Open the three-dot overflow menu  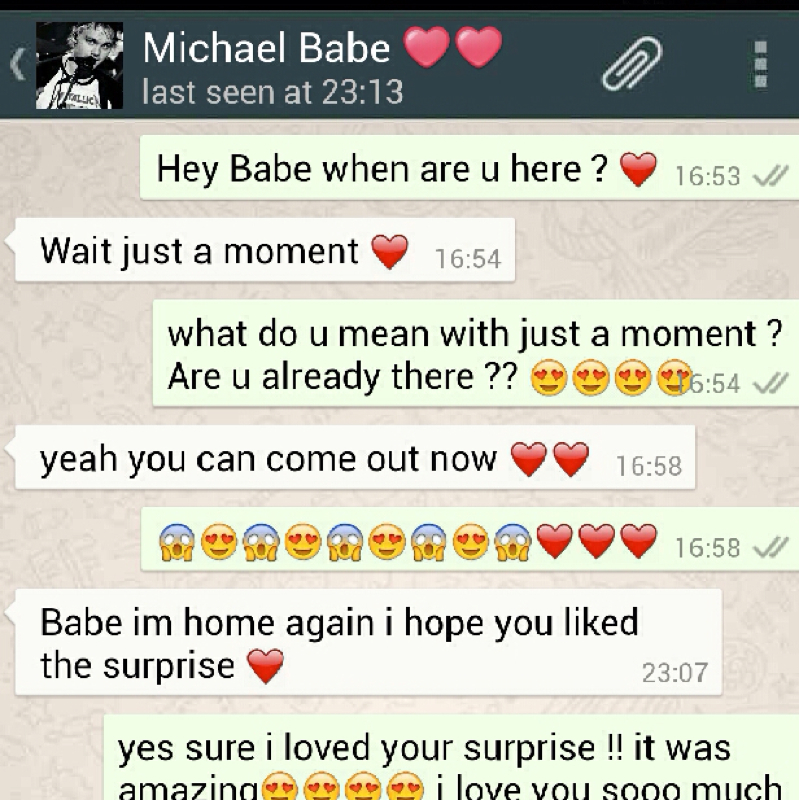click(761, 65)
